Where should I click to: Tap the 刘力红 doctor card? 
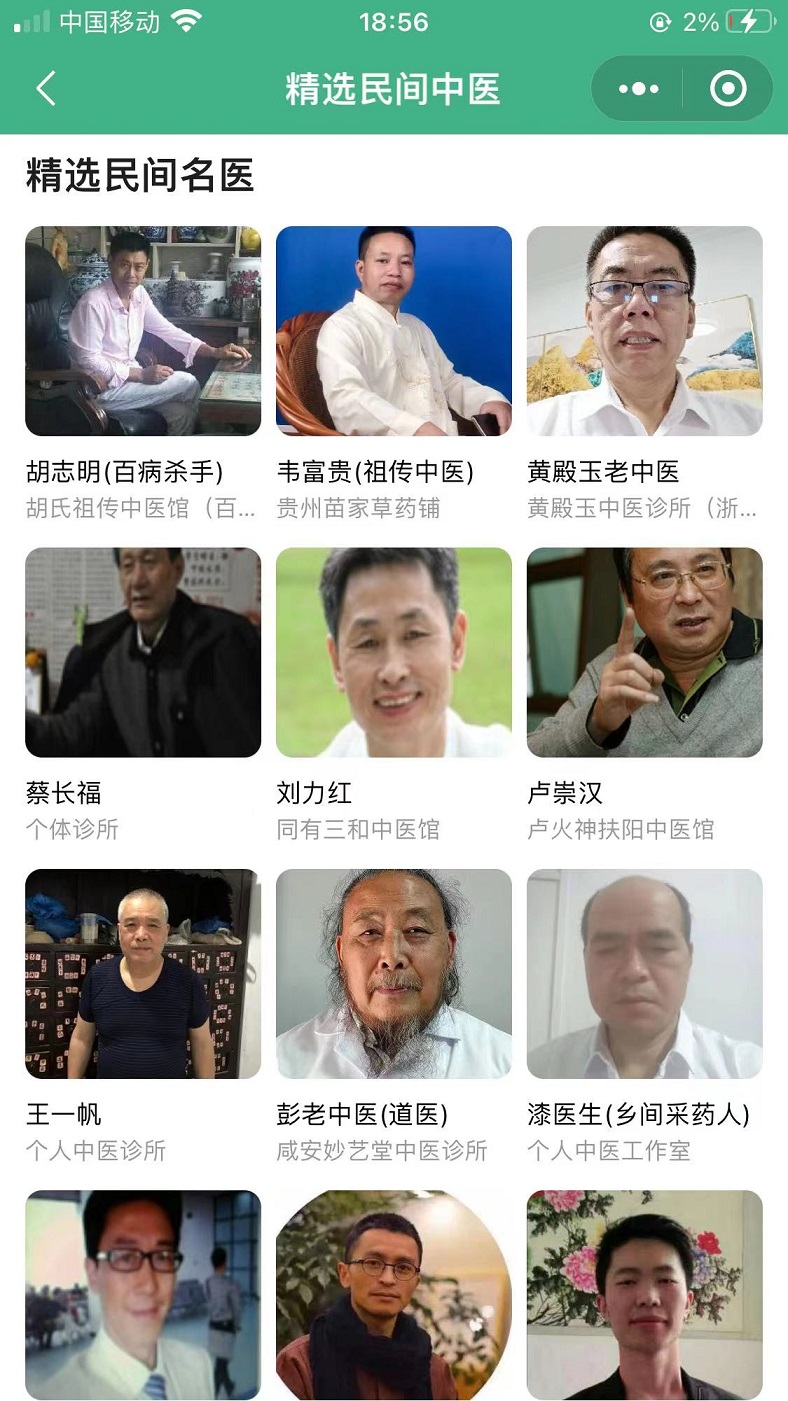(394, 652)
